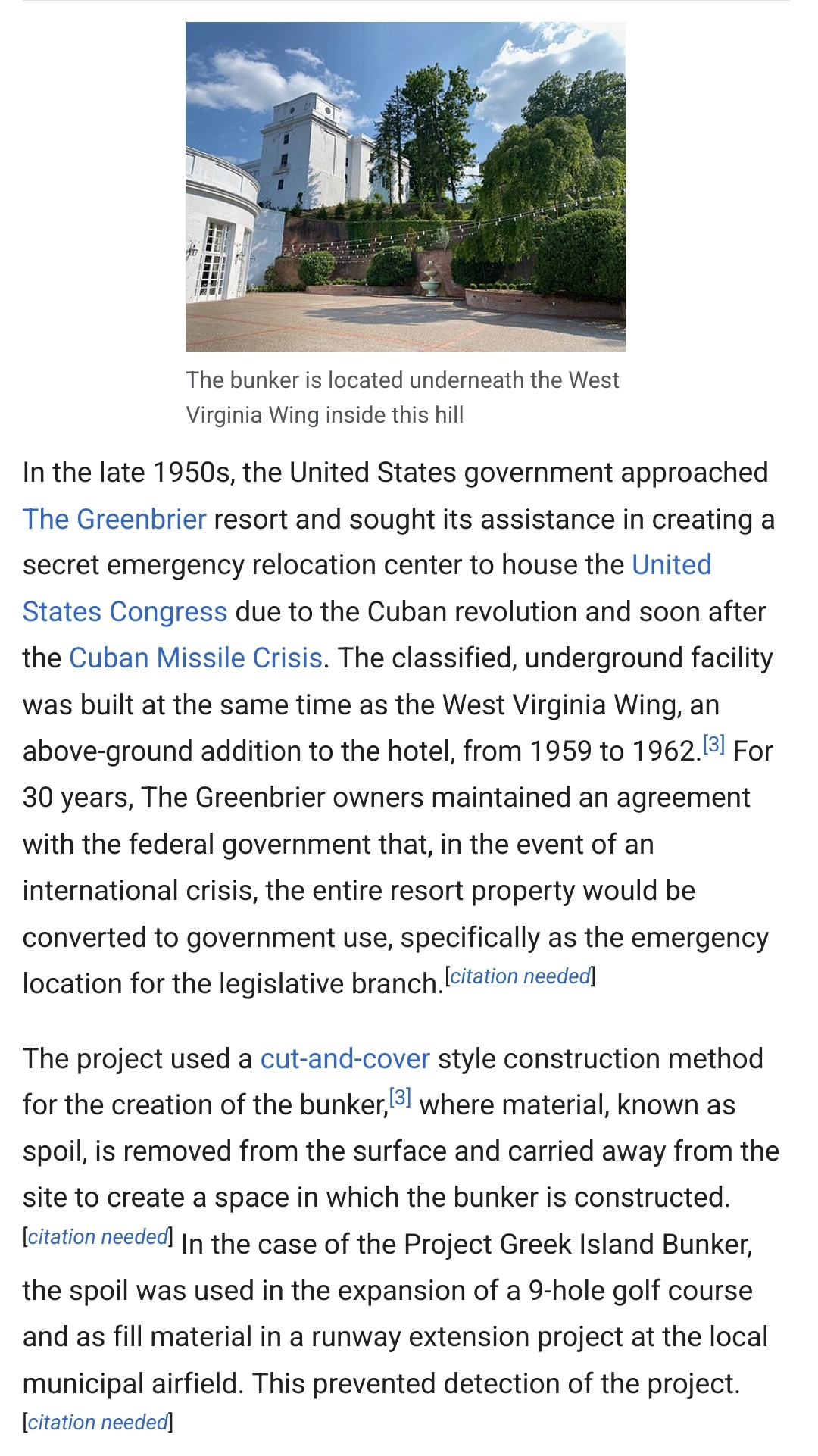The width and height of the screenshot is (818, 1456).
Task: Open The Greenbrier link
Action: [114, 520]
